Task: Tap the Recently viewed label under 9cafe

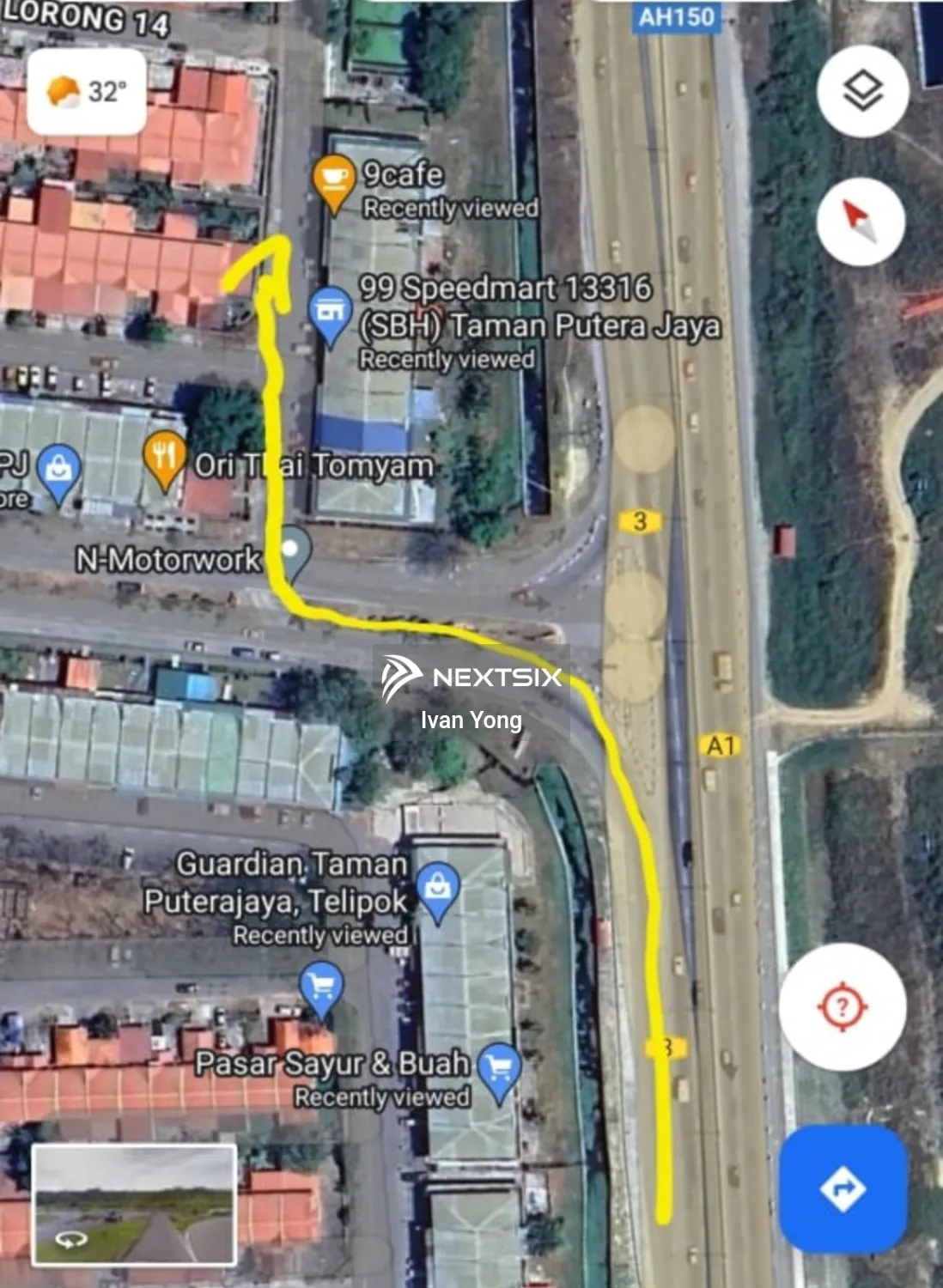Action: [450, 208]
